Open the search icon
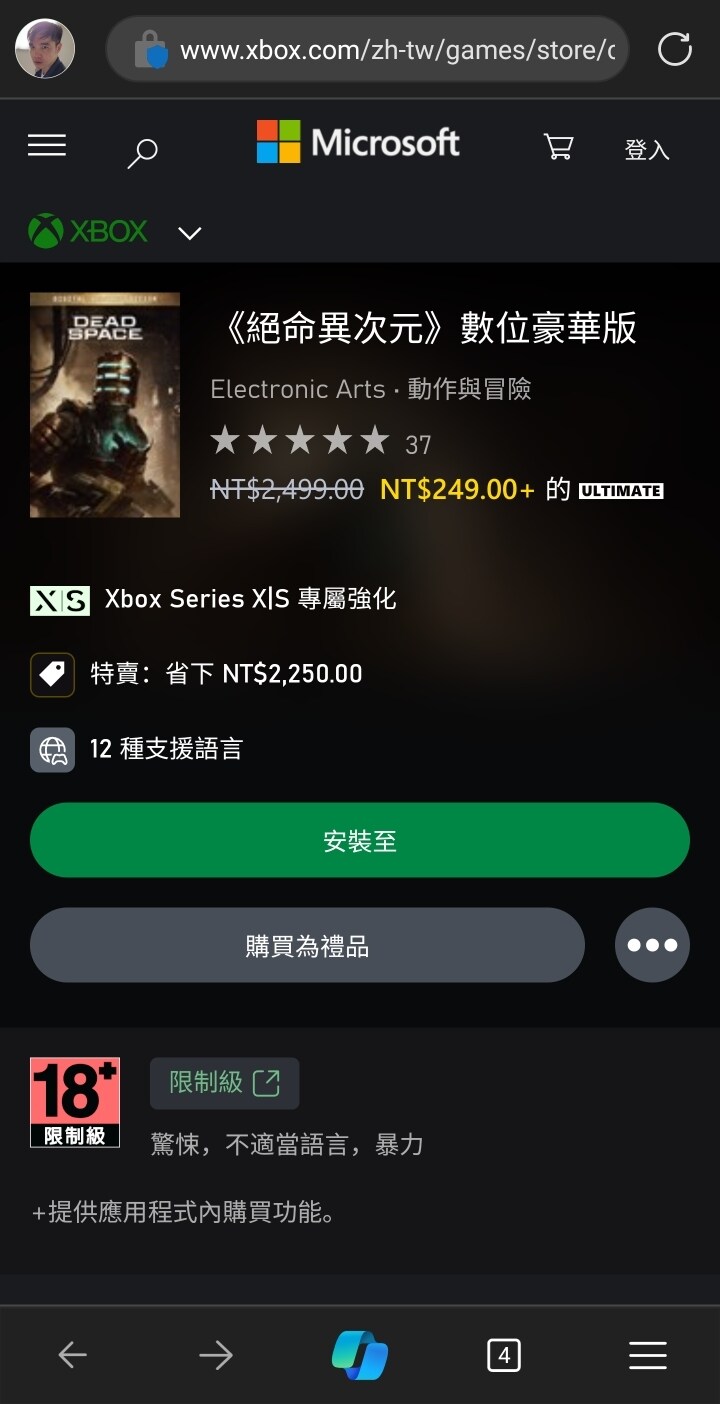The image size is (720, 1404). (x=141, y=151)
